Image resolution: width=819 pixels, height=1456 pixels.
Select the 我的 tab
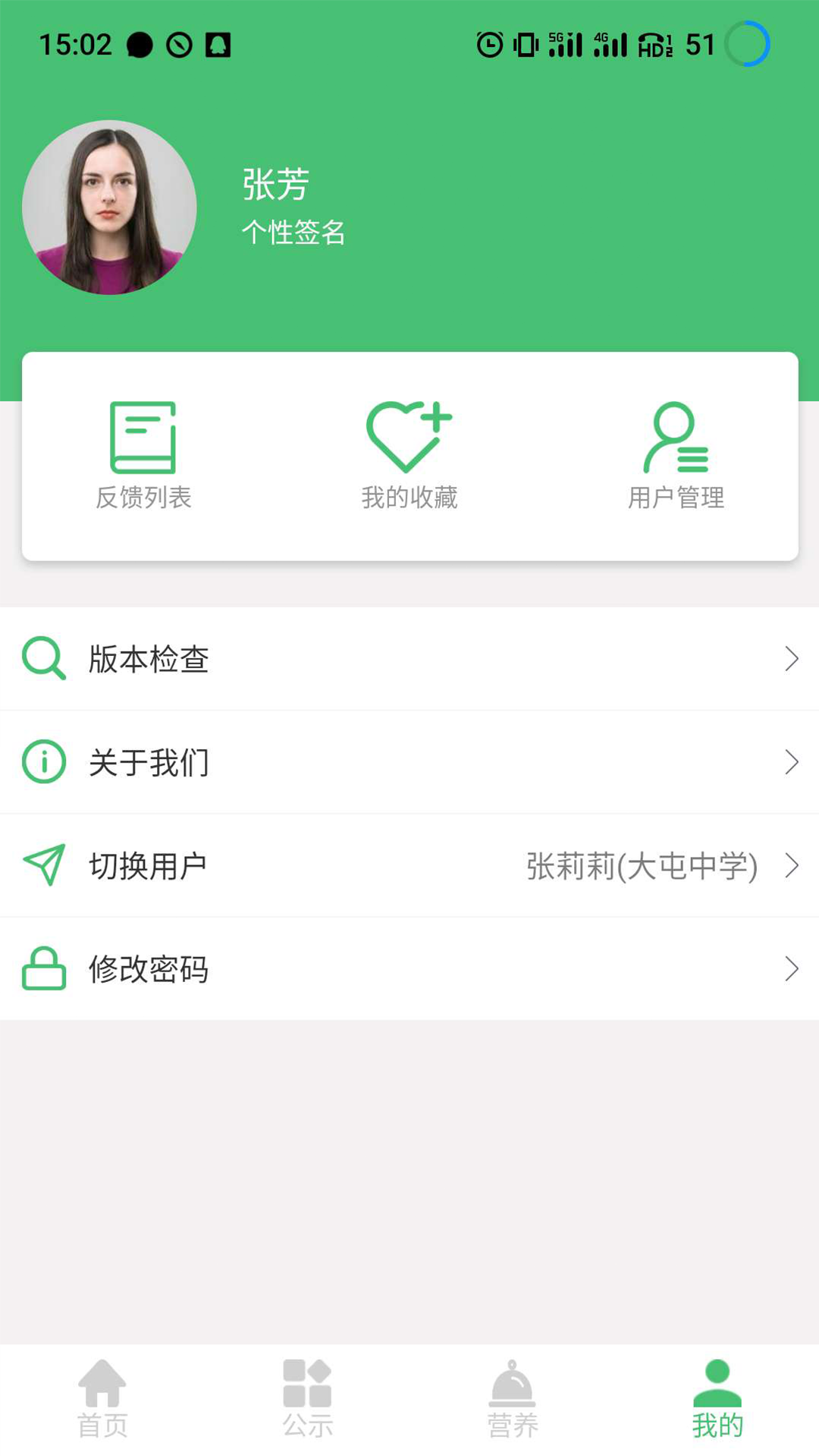tap(717, 1403)
